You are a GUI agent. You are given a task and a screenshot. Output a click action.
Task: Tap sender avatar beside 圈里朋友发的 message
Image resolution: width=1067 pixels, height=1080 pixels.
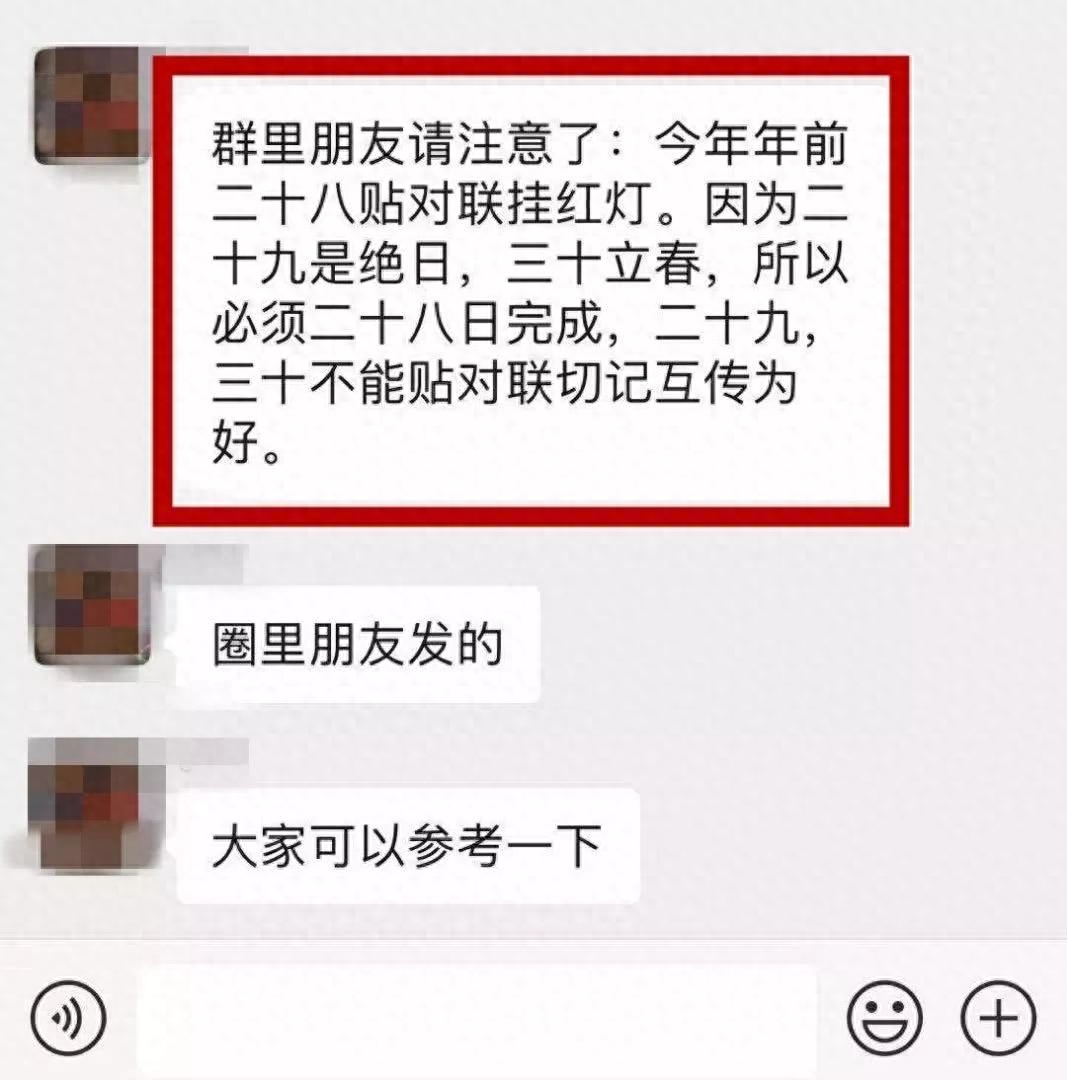click(92, 607)
